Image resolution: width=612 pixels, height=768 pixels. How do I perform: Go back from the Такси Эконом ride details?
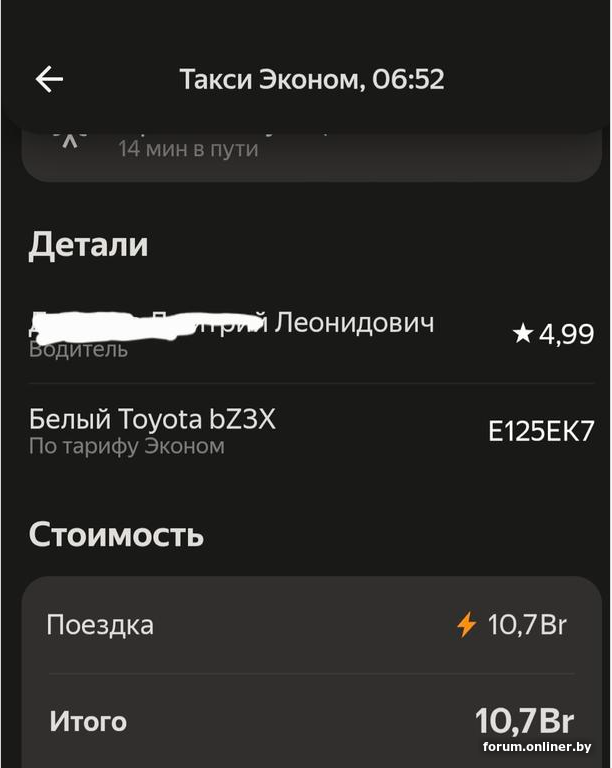(x=49, y=80)
